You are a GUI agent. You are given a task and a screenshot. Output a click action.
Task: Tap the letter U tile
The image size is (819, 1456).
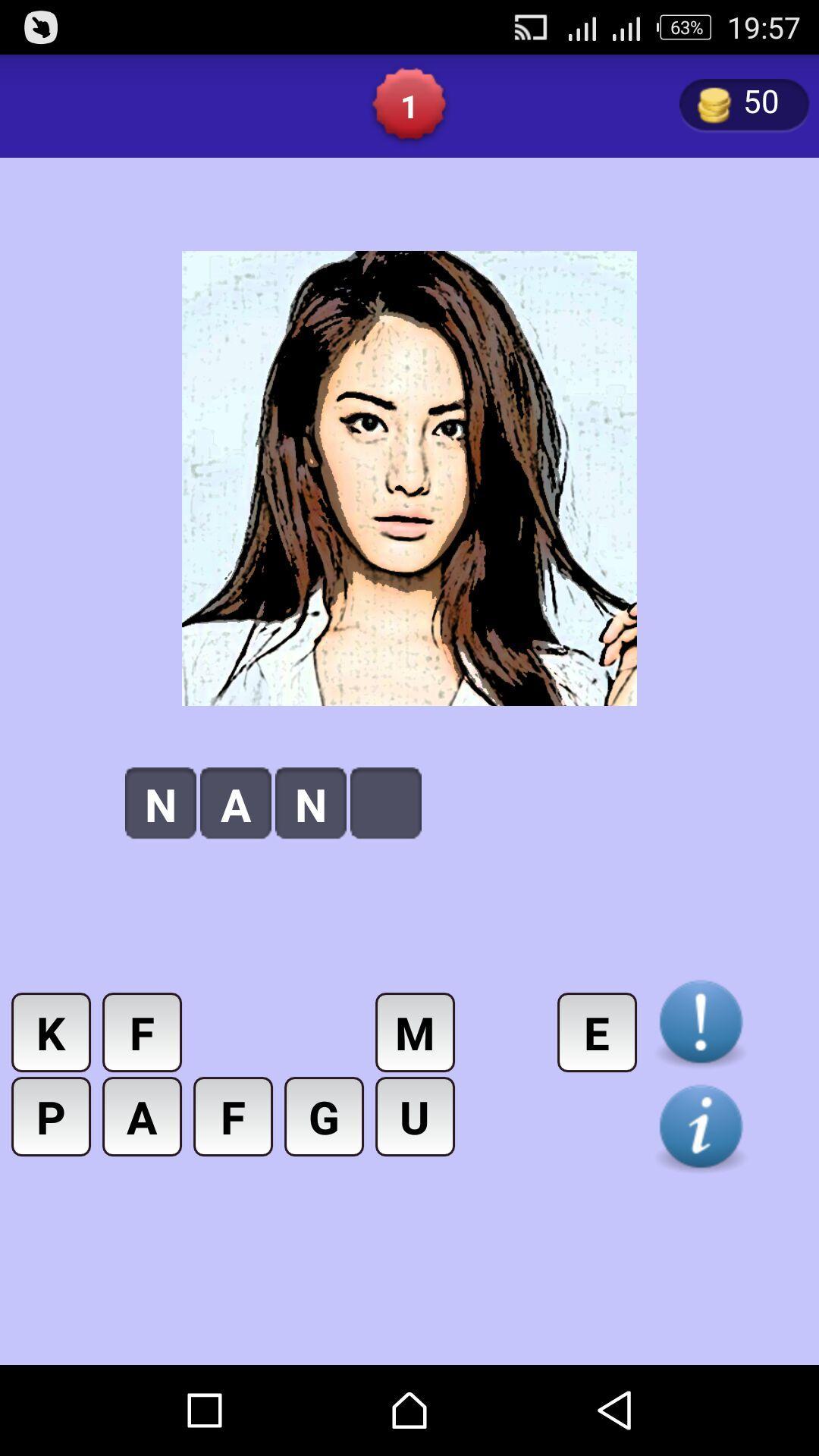pos(415,1116)
